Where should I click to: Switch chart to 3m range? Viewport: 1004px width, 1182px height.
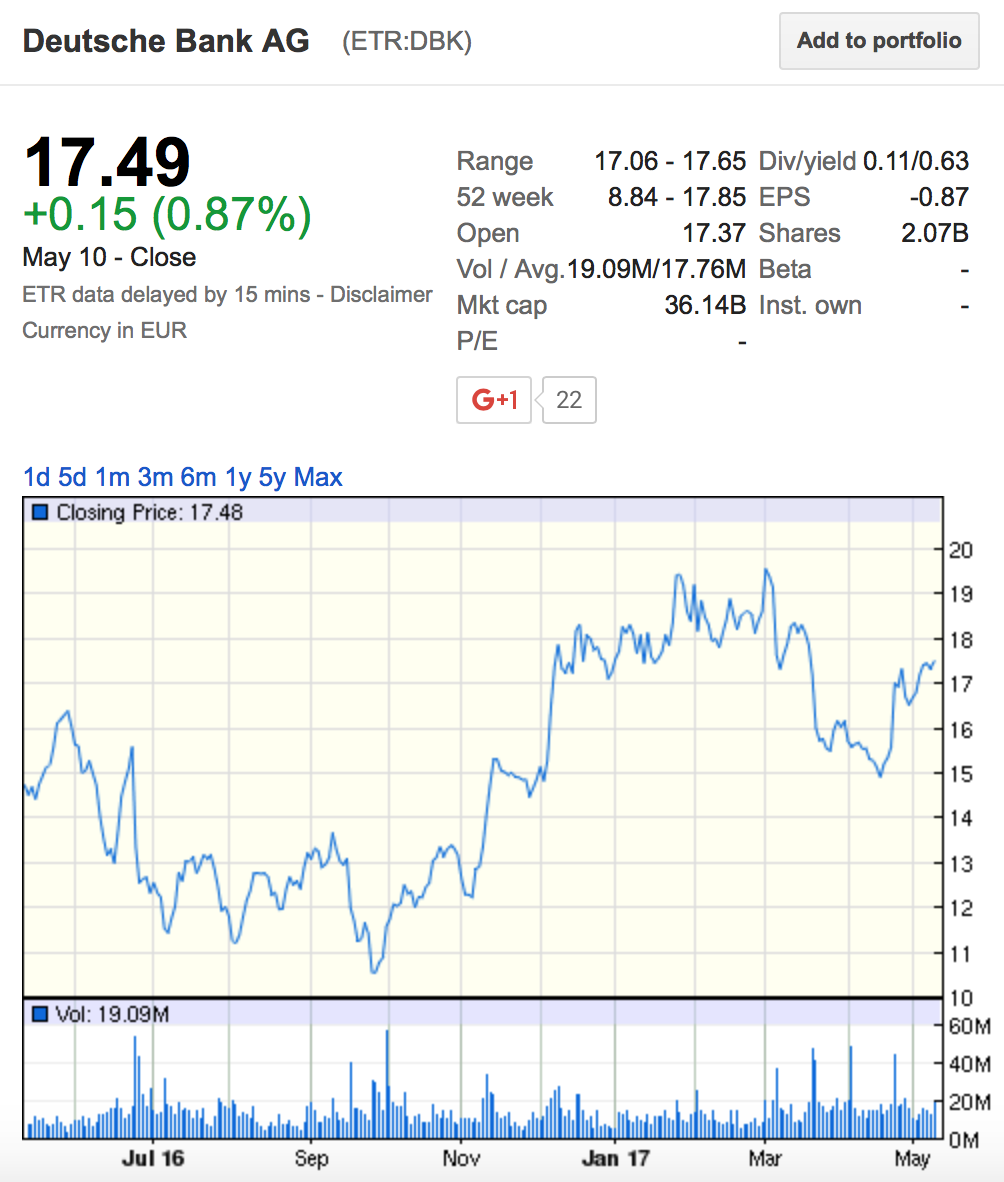coord(155,478)
